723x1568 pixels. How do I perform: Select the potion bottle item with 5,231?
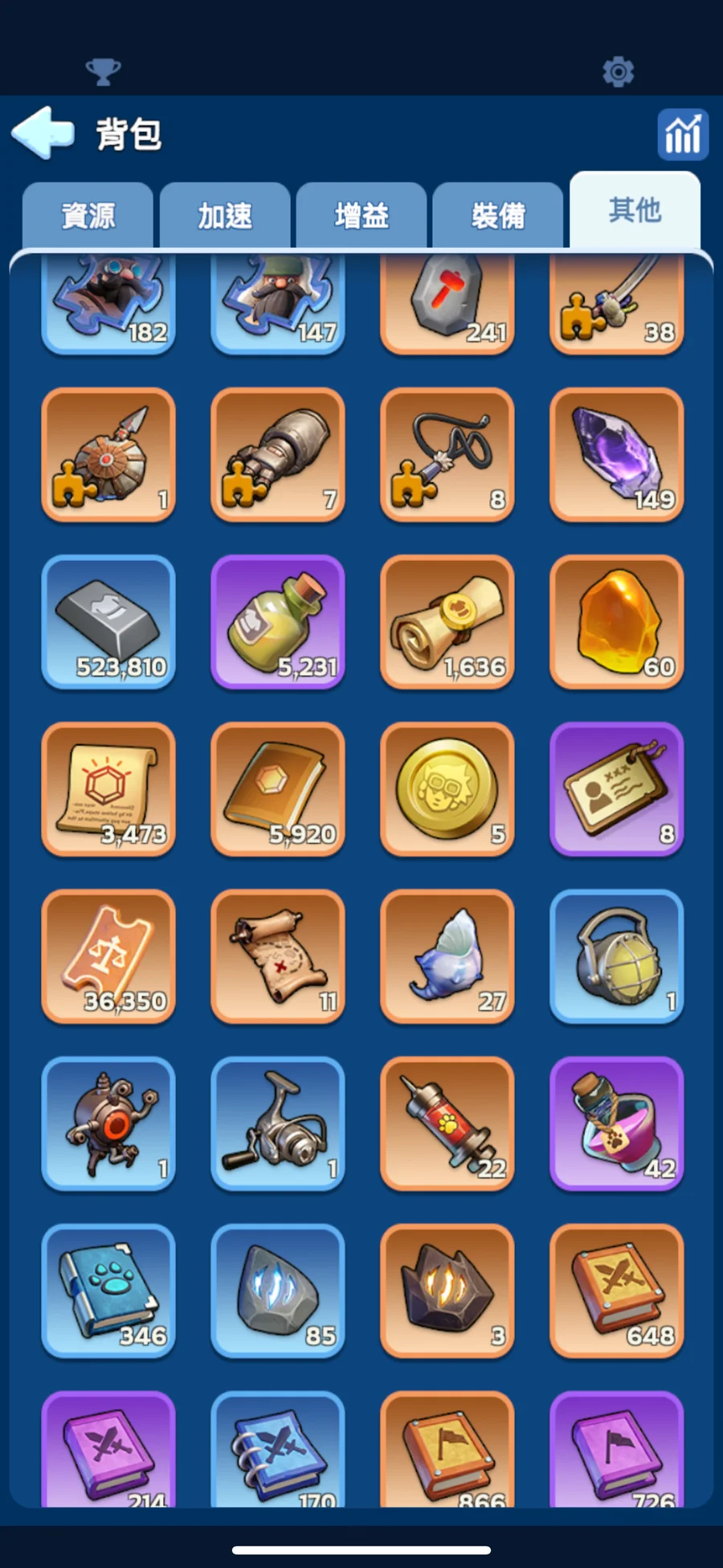(278, 622)
